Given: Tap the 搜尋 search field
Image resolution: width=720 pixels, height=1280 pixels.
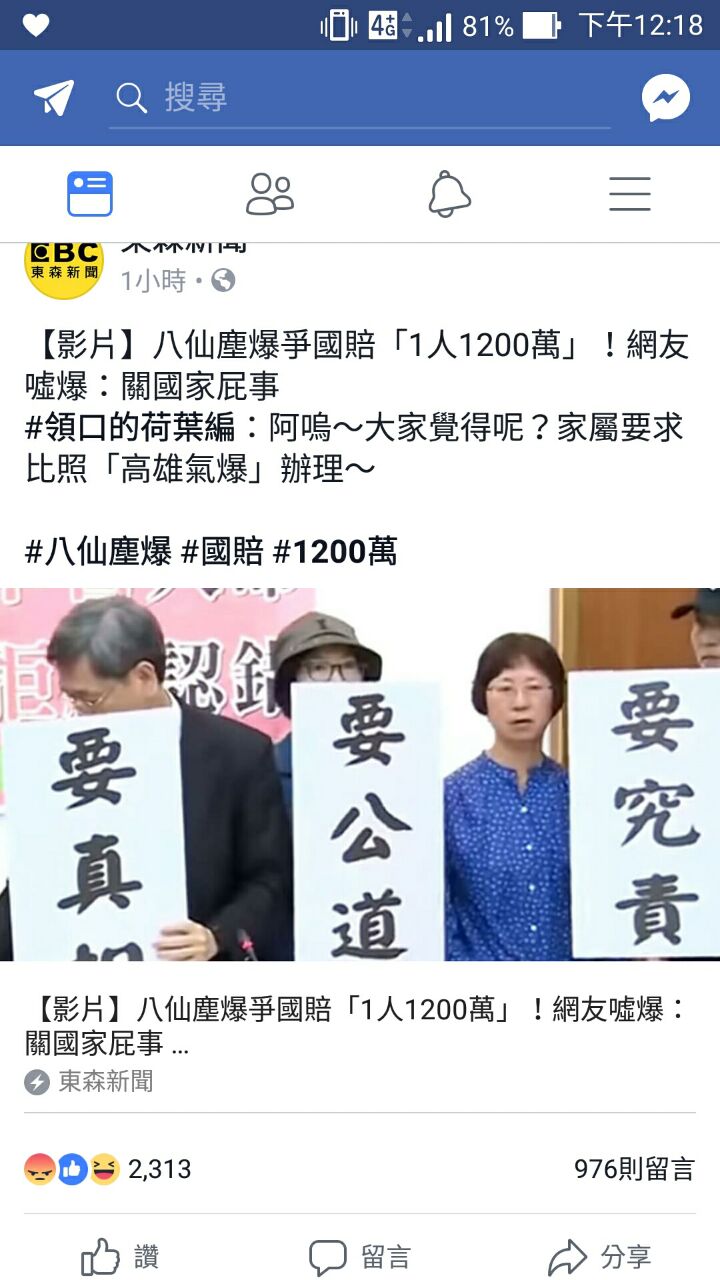Looking at the screenshot, I should click(x=360, y=98).
